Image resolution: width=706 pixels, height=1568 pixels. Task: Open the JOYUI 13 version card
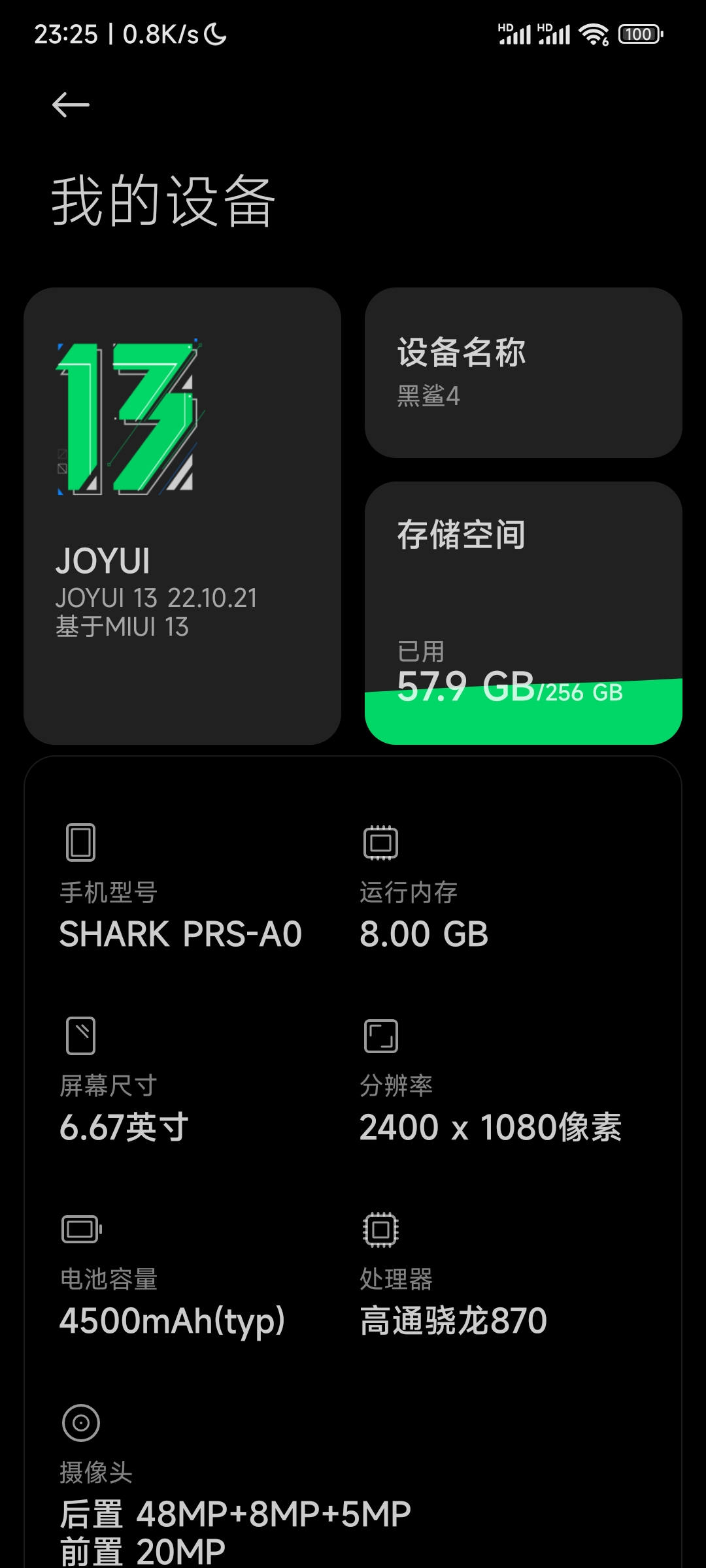pos(182,516)
